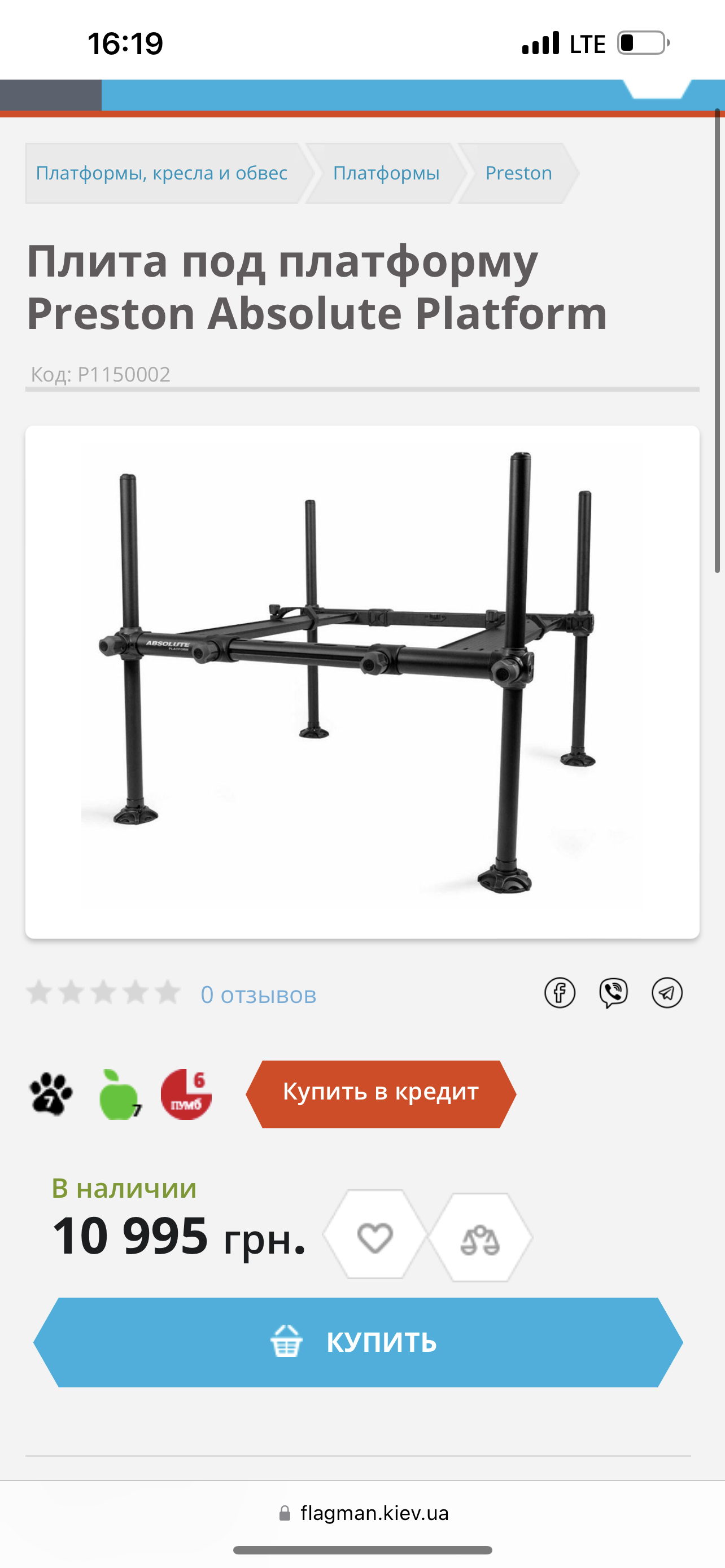Select the paw installment payment icon
Screen dimensions: 725x1568
(x=51, y=1094)
